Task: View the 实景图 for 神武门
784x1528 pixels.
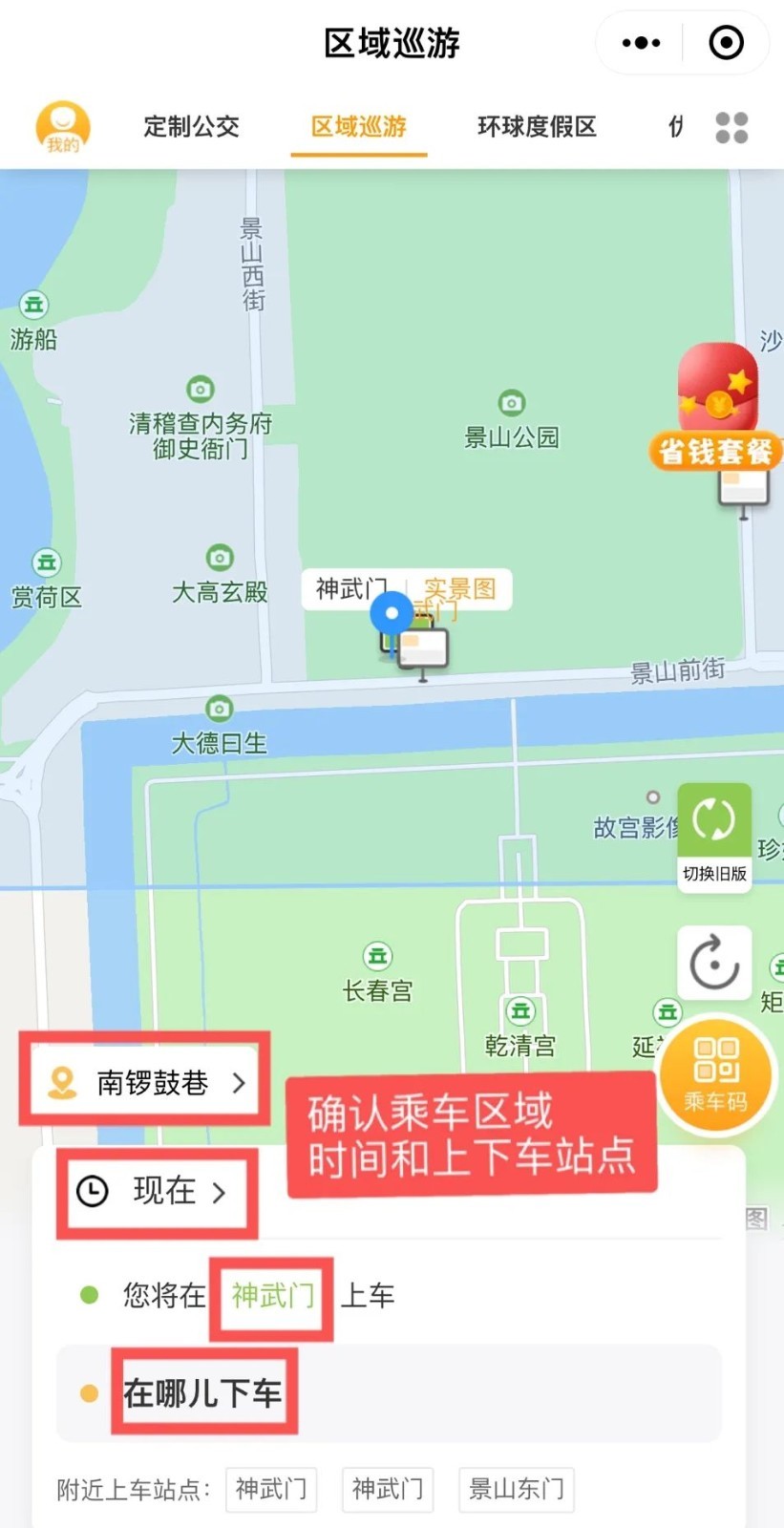Action: click(460, 589)
